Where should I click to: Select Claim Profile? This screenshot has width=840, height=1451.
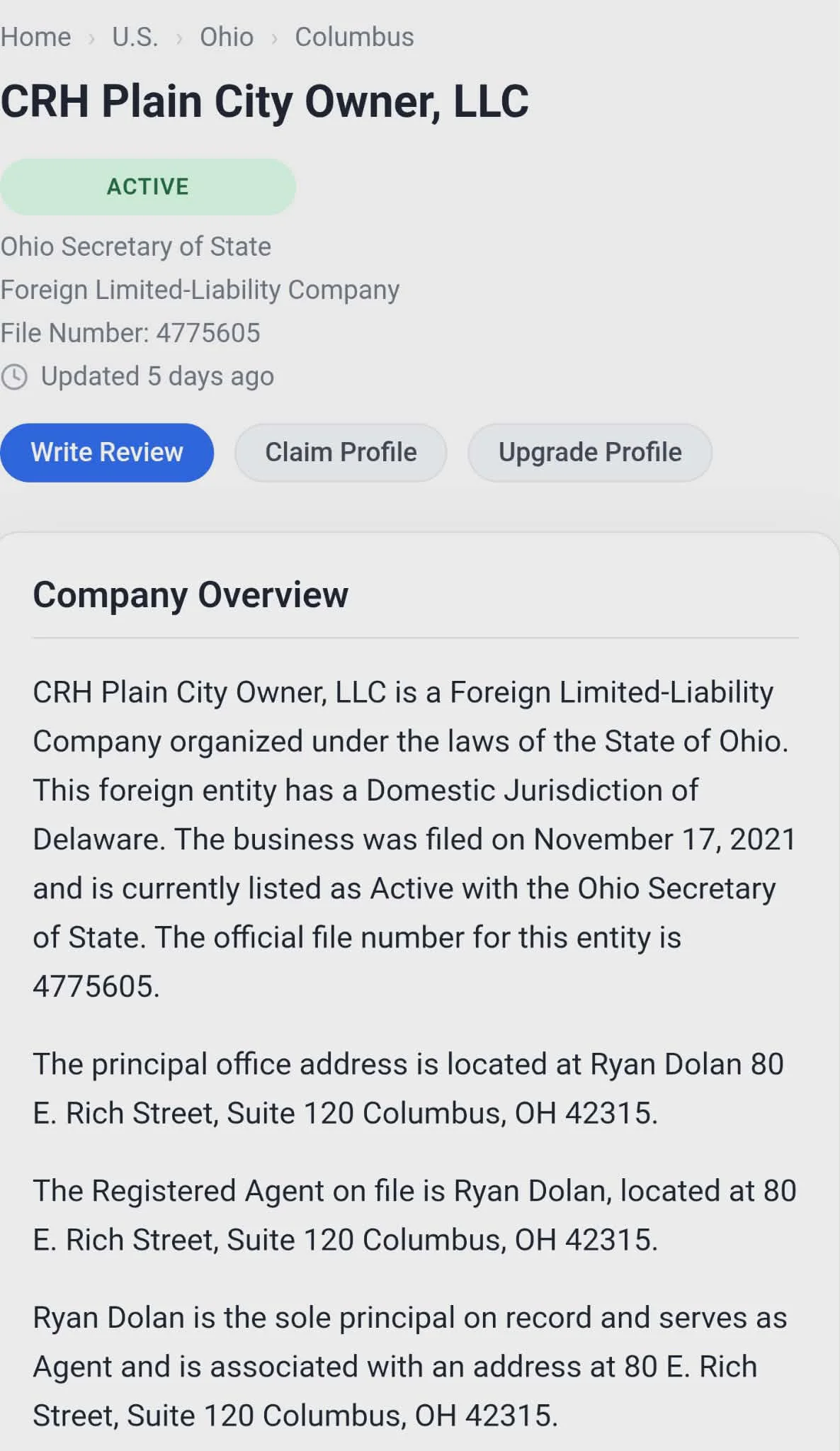(x=341, y=452)
